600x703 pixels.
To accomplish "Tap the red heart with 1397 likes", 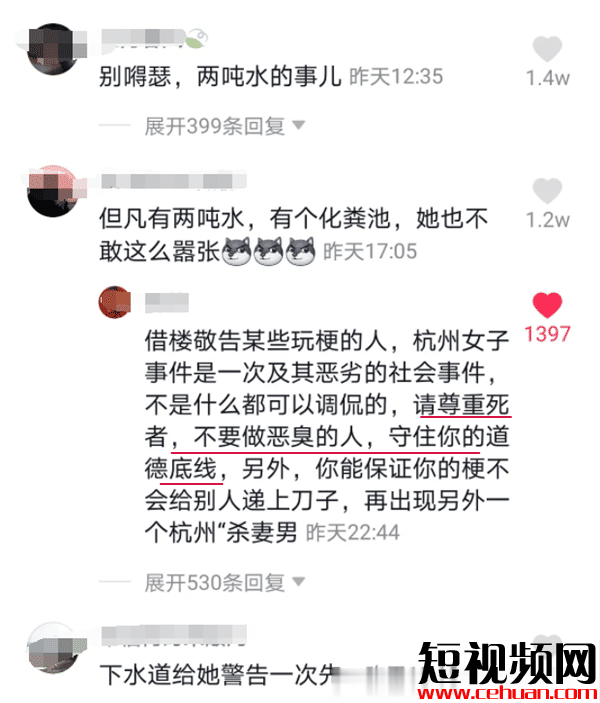I will point(547,306).
